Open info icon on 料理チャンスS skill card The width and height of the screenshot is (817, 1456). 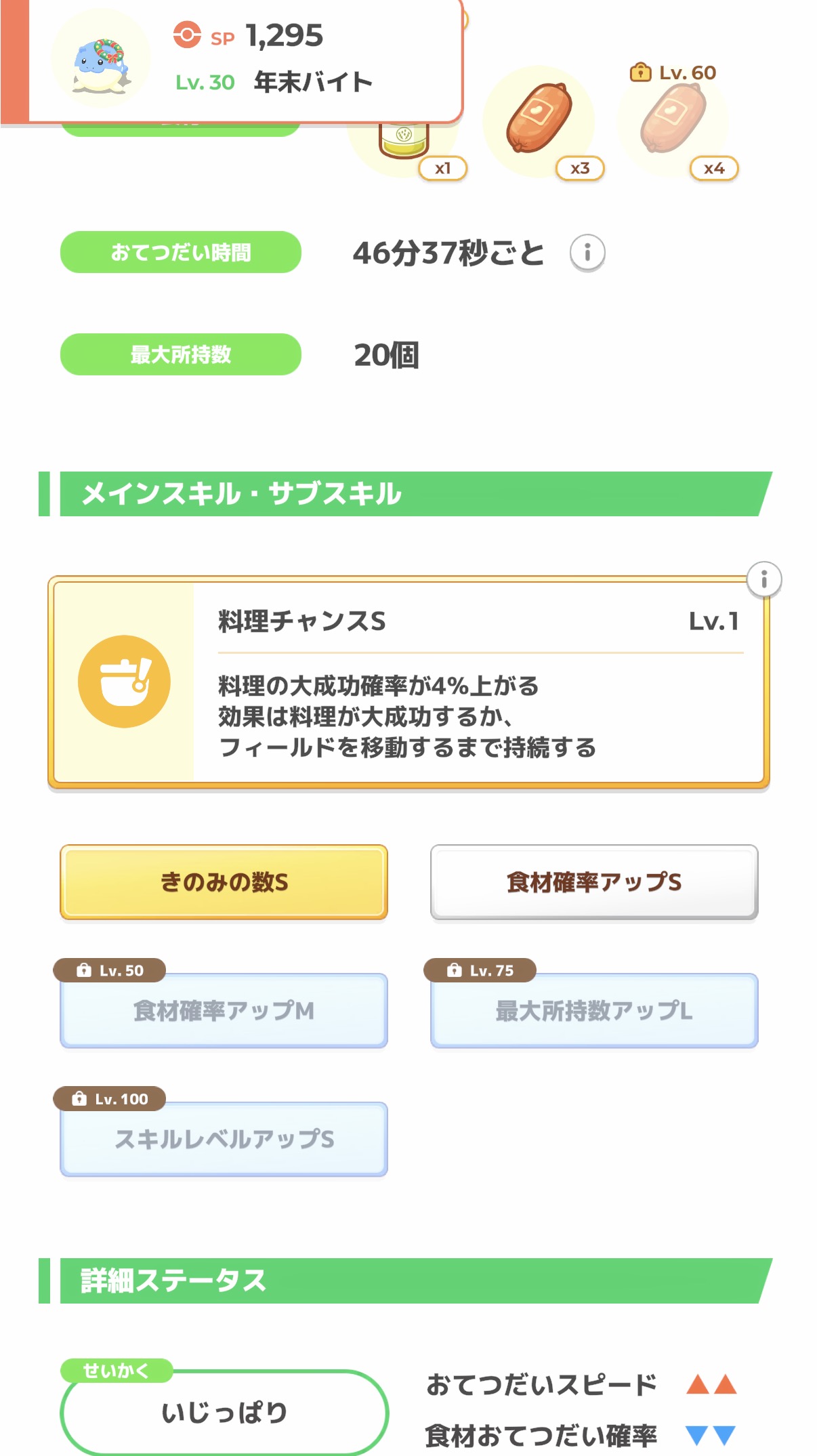point(764,580)
